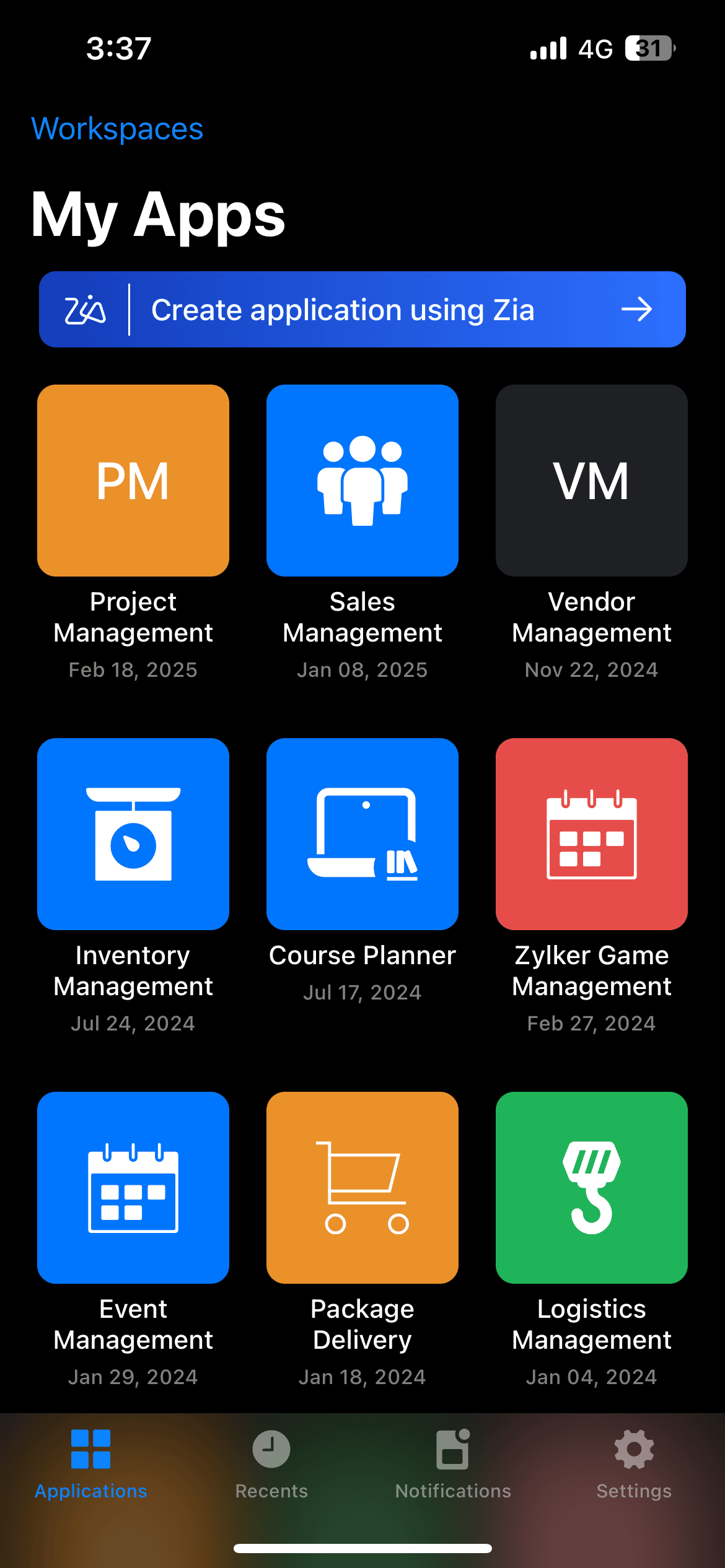Launch the Vendor Management app

coord(592,481)
